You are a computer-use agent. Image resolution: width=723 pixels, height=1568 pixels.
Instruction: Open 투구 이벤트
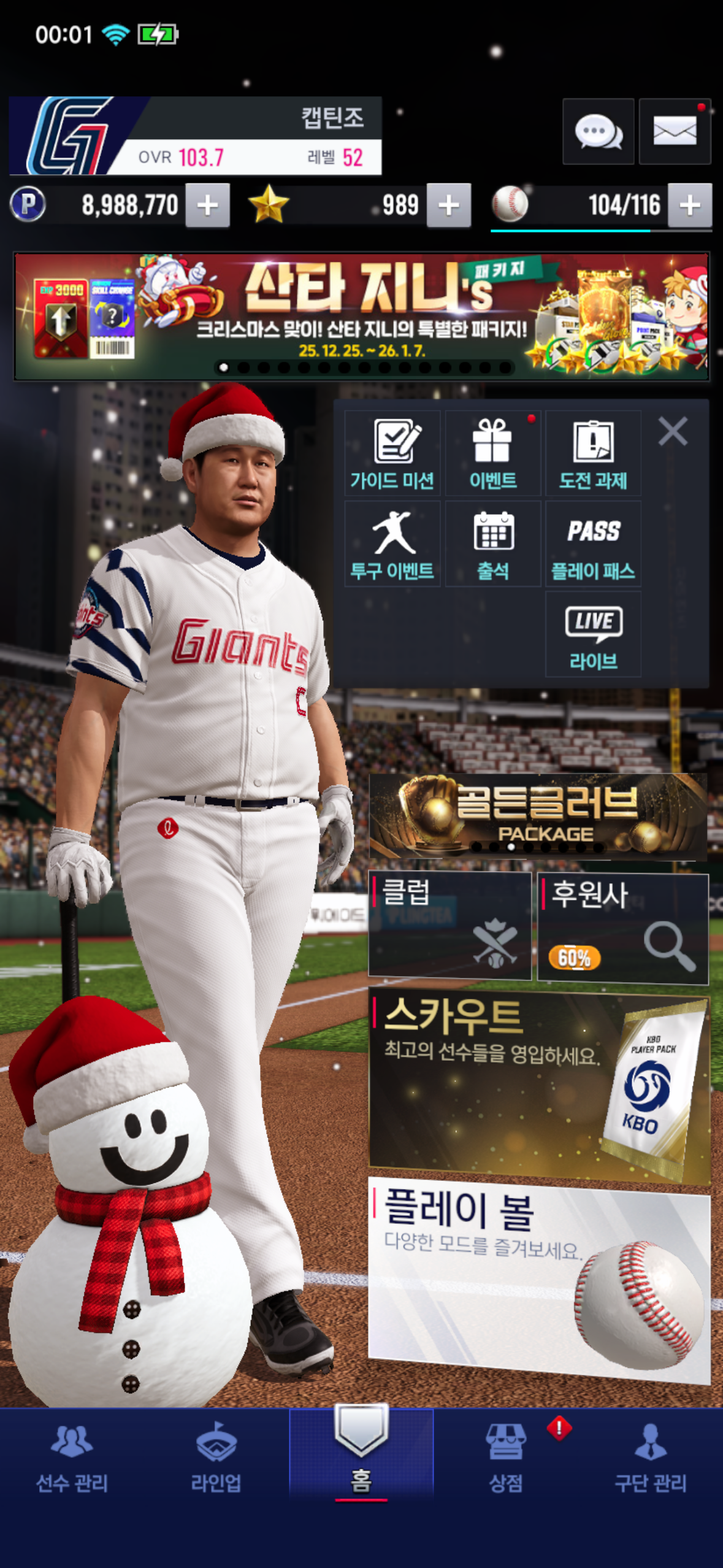pos(392,544)
